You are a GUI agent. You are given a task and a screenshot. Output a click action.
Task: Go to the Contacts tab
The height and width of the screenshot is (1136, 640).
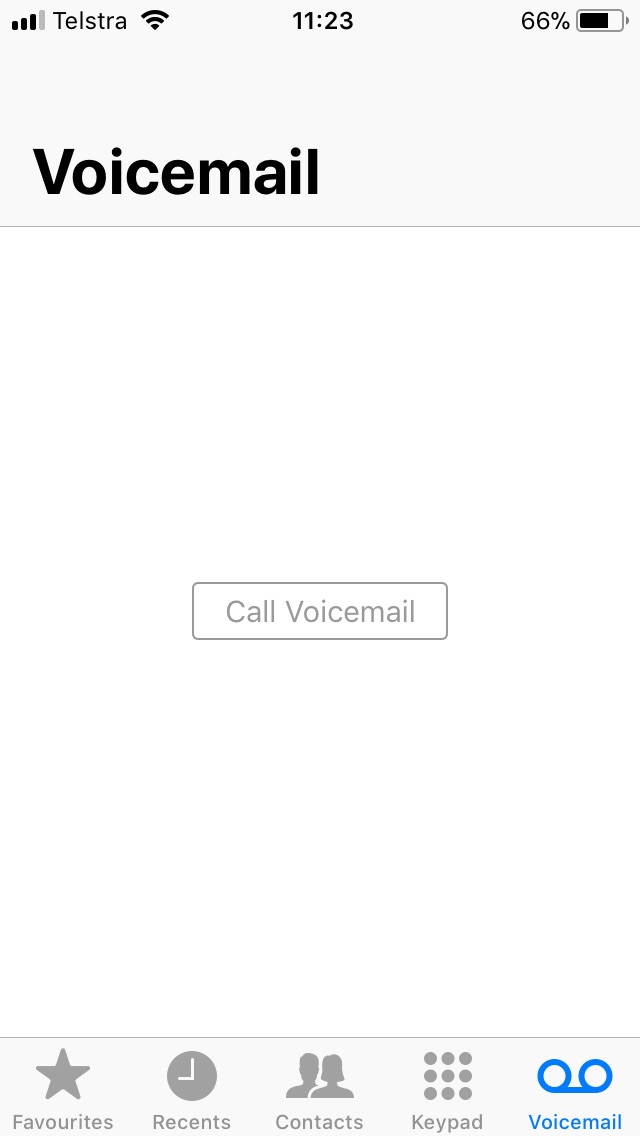pos(320,1089)
